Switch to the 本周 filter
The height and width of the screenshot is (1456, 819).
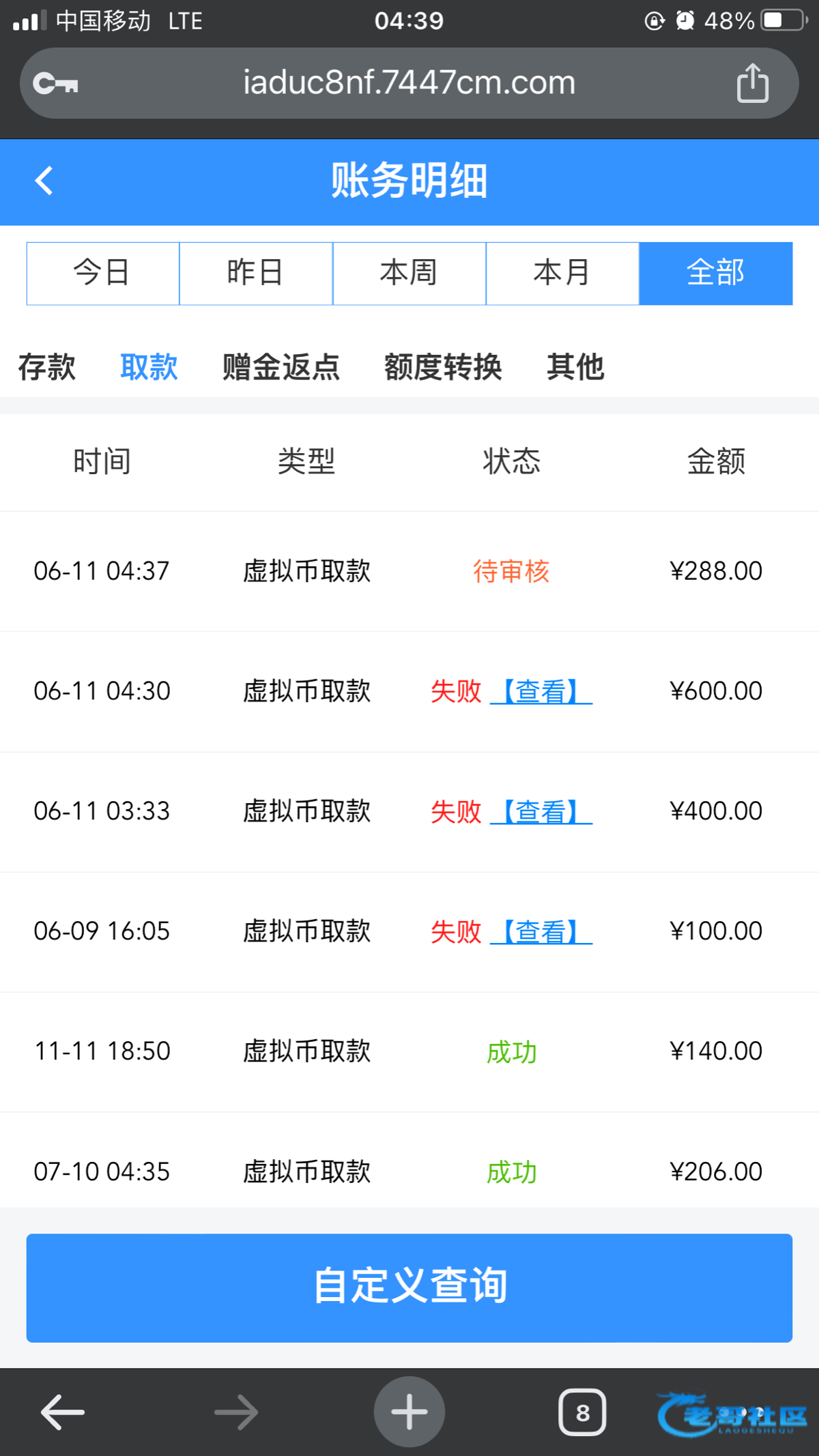tap(409, 274)
